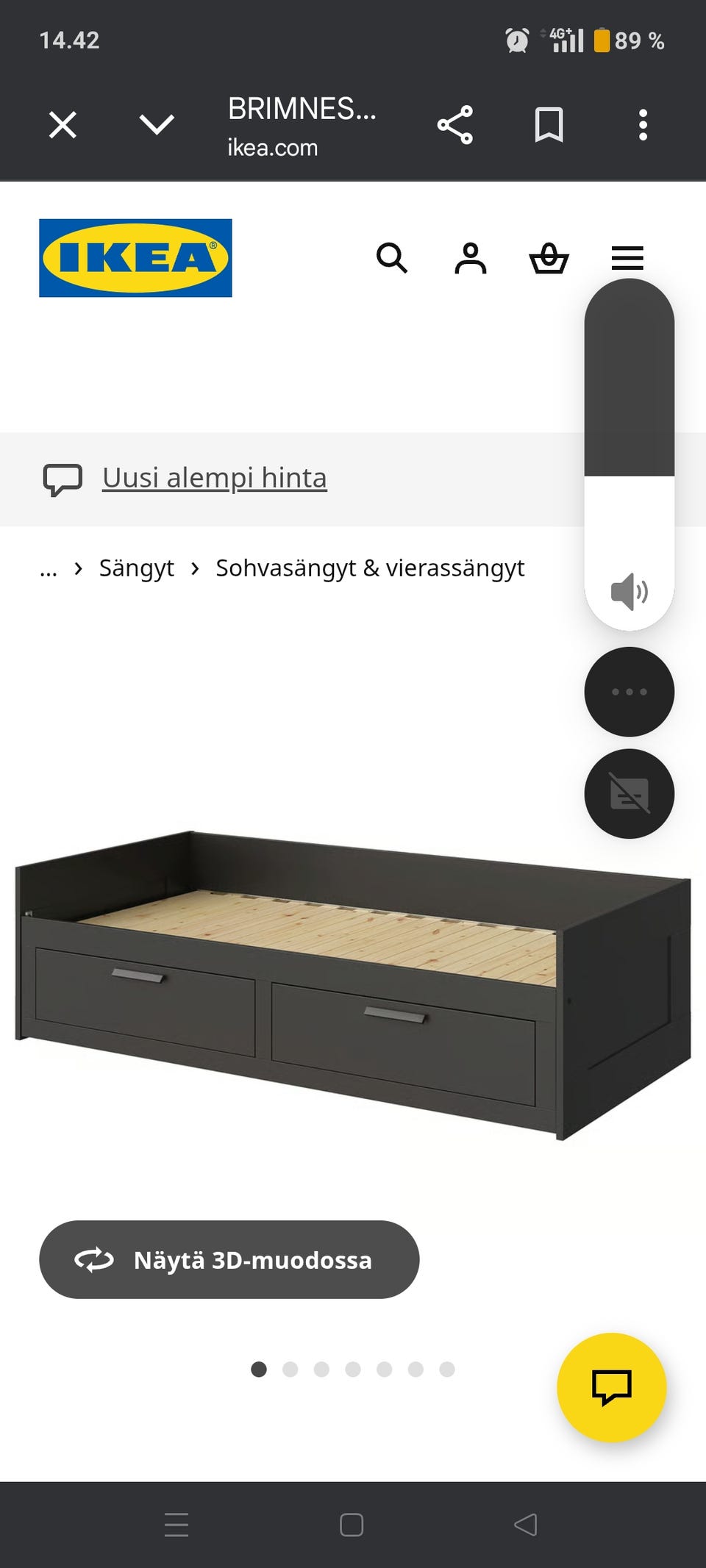
Task: Open the browser three-dot overflow menu
Action: [643, 125]
